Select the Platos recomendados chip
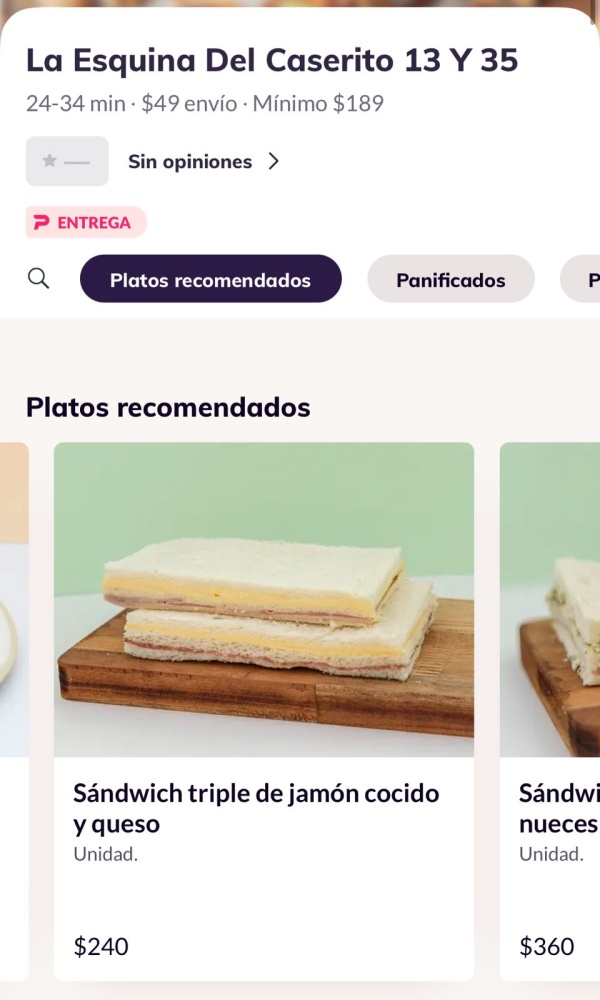 210,280
